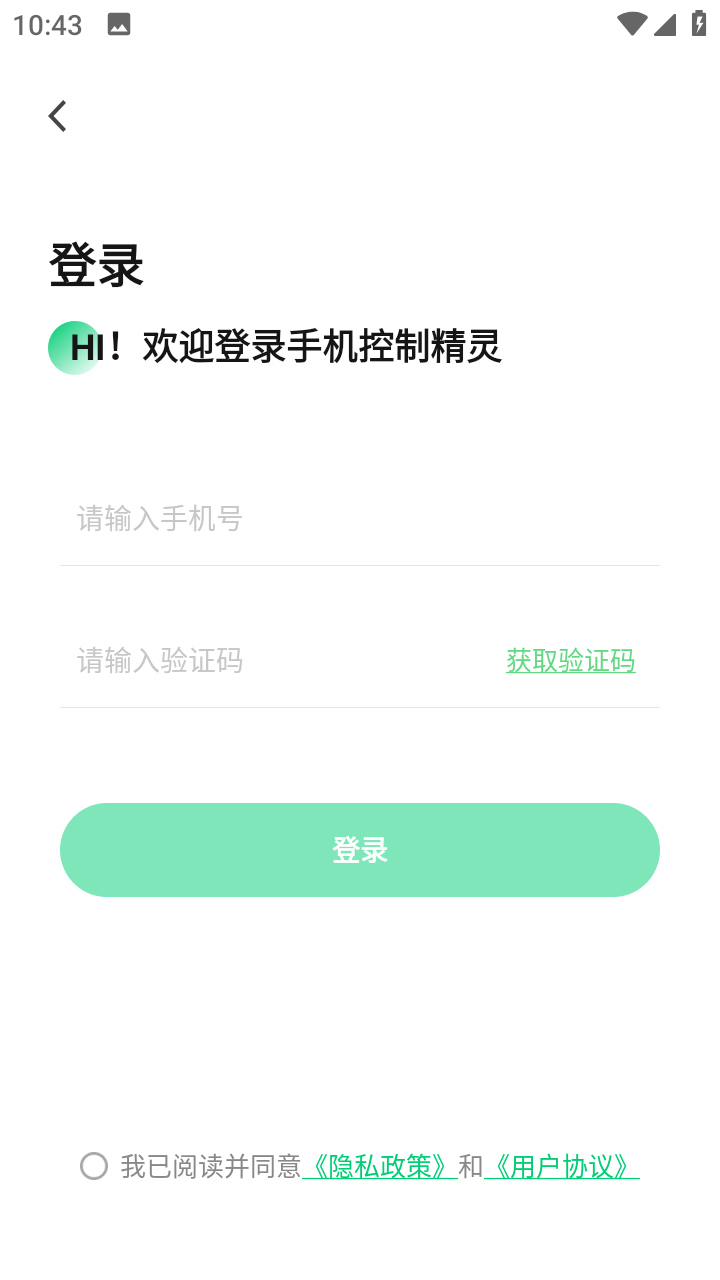The image size is (720, 1280).
Task: Tap the Wi-Fi icon in the status bar
Action: coord(630,24)
